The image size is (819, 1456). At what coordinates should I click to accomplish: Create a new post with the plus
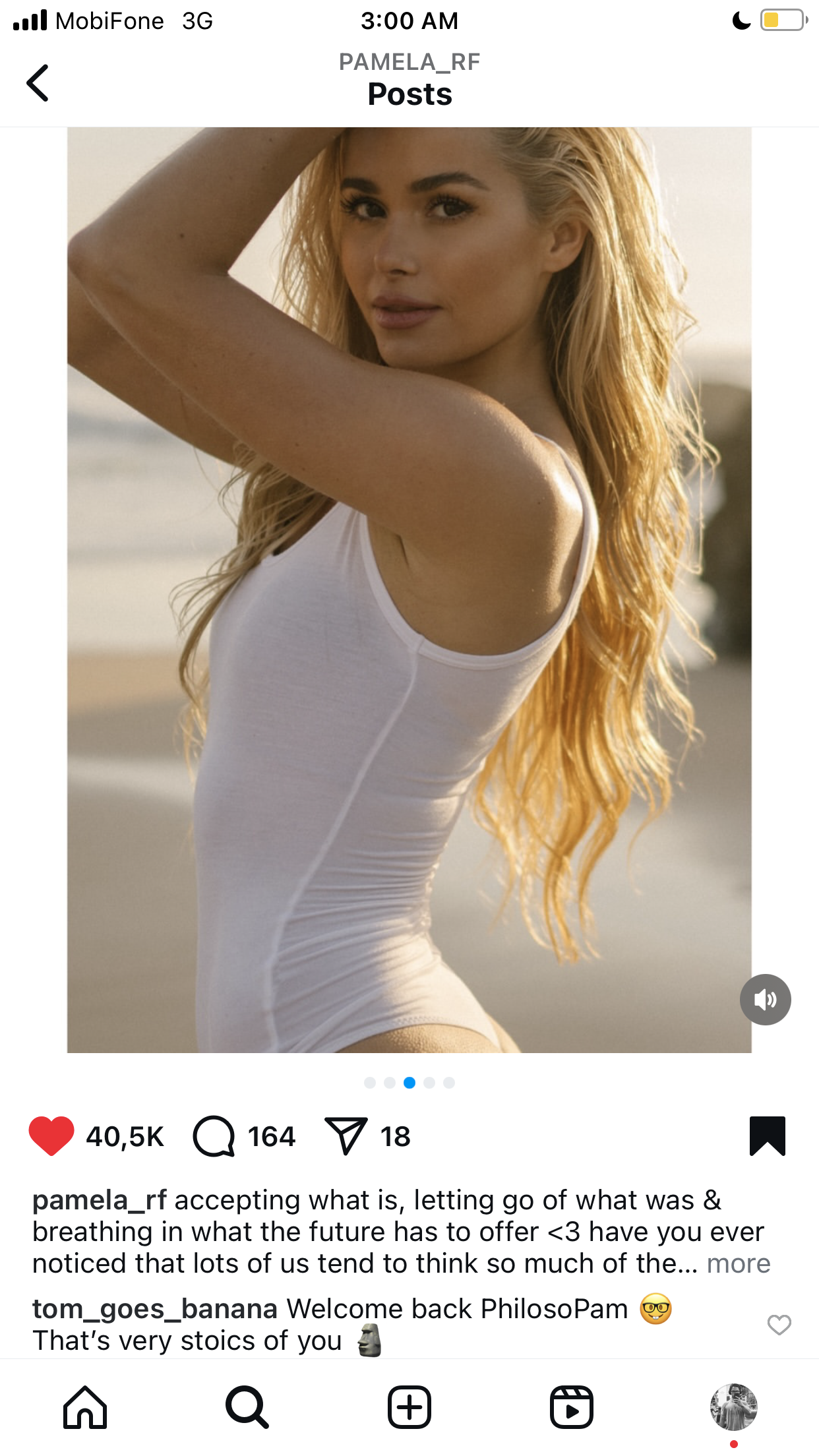point(409,1407)
